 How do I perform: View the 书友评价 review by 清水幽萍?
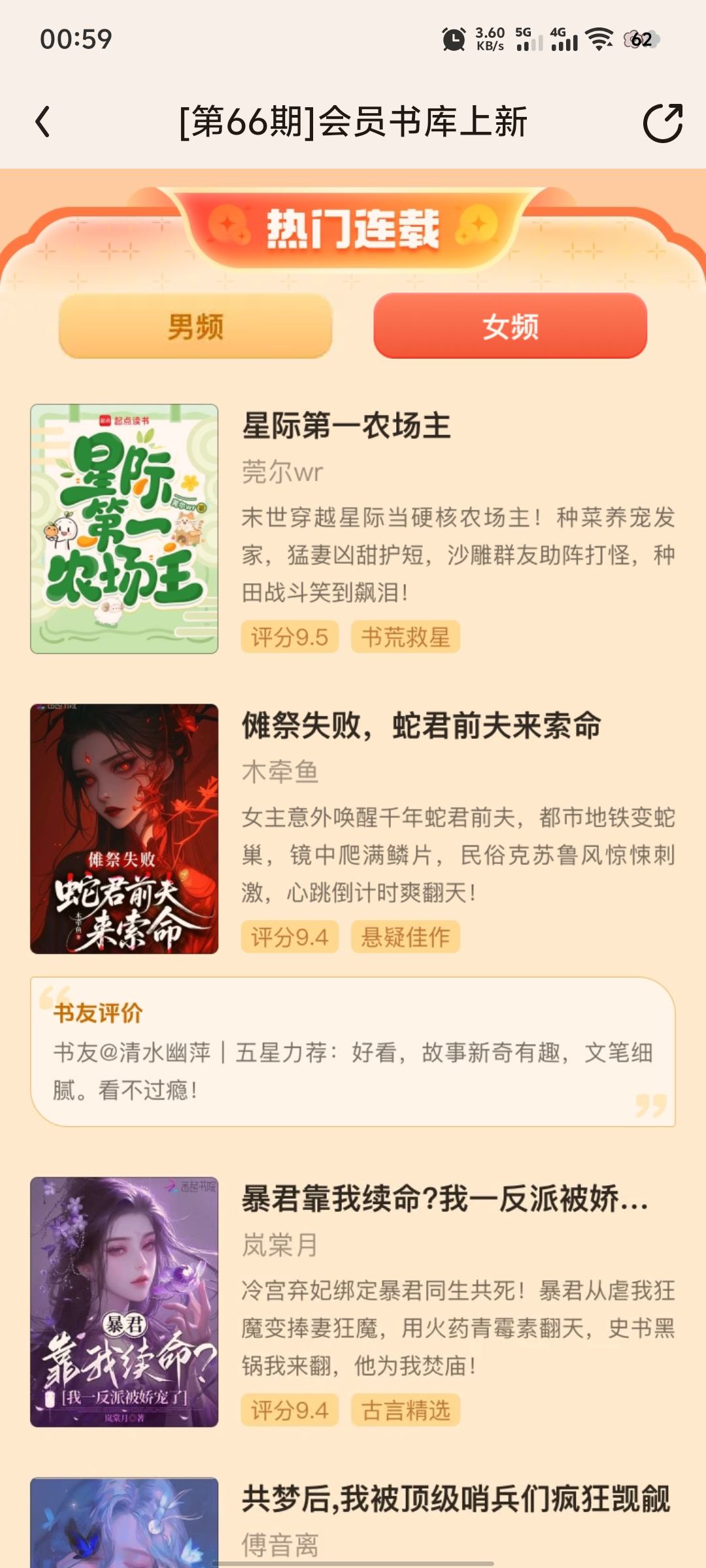coord(353,1052)
